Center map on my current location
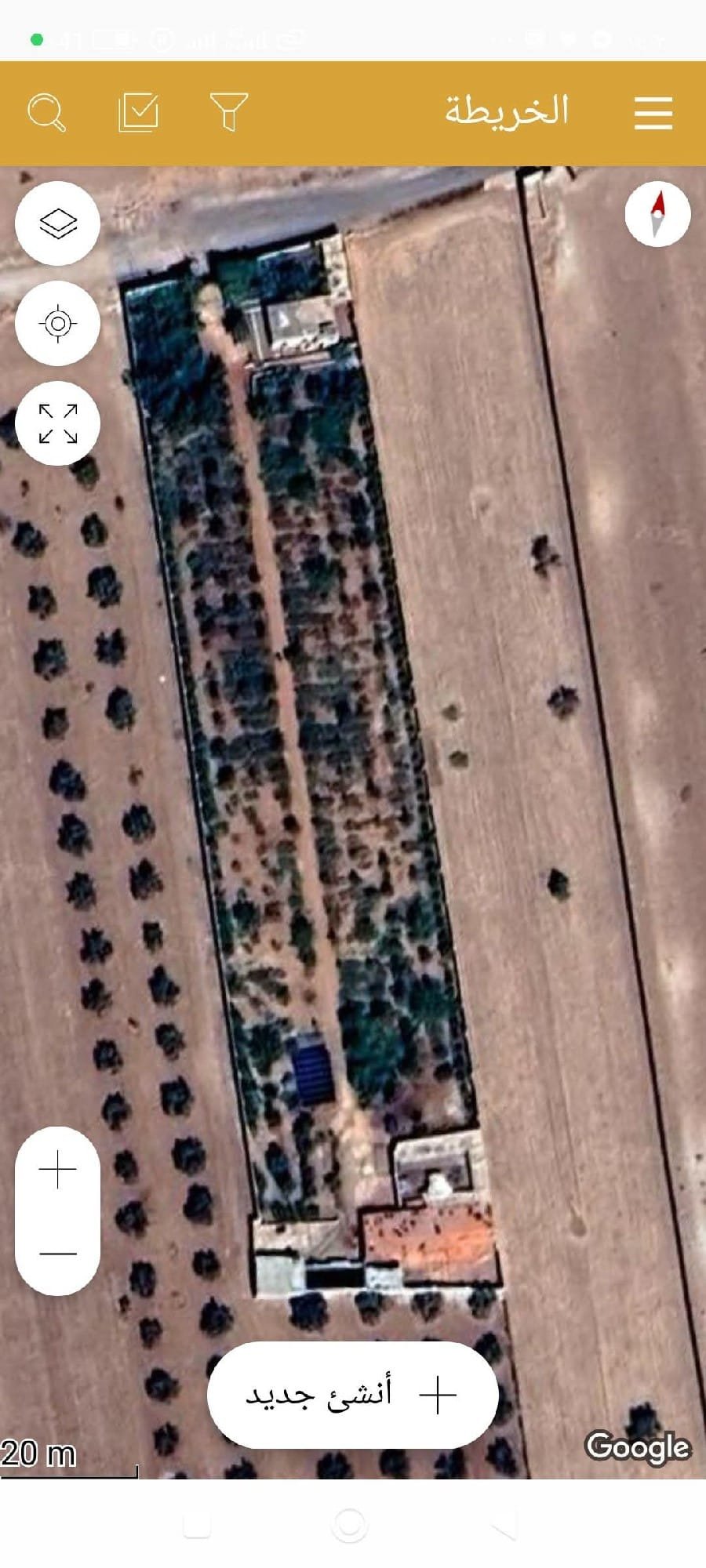Image resolution: width=706 pixels, height=1568 pixels. [x=58, y=323]
